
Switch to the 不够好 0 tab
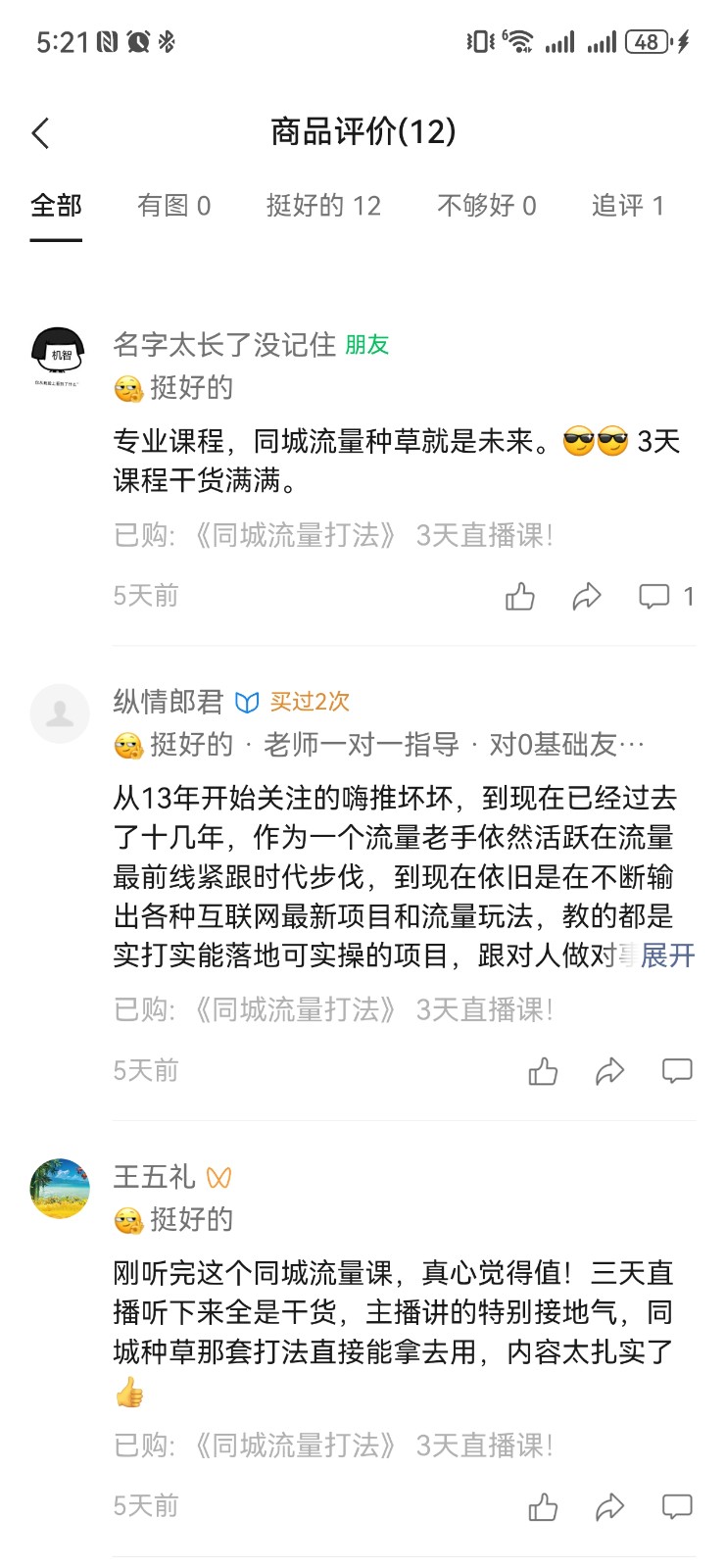click(x=486, y=205)
